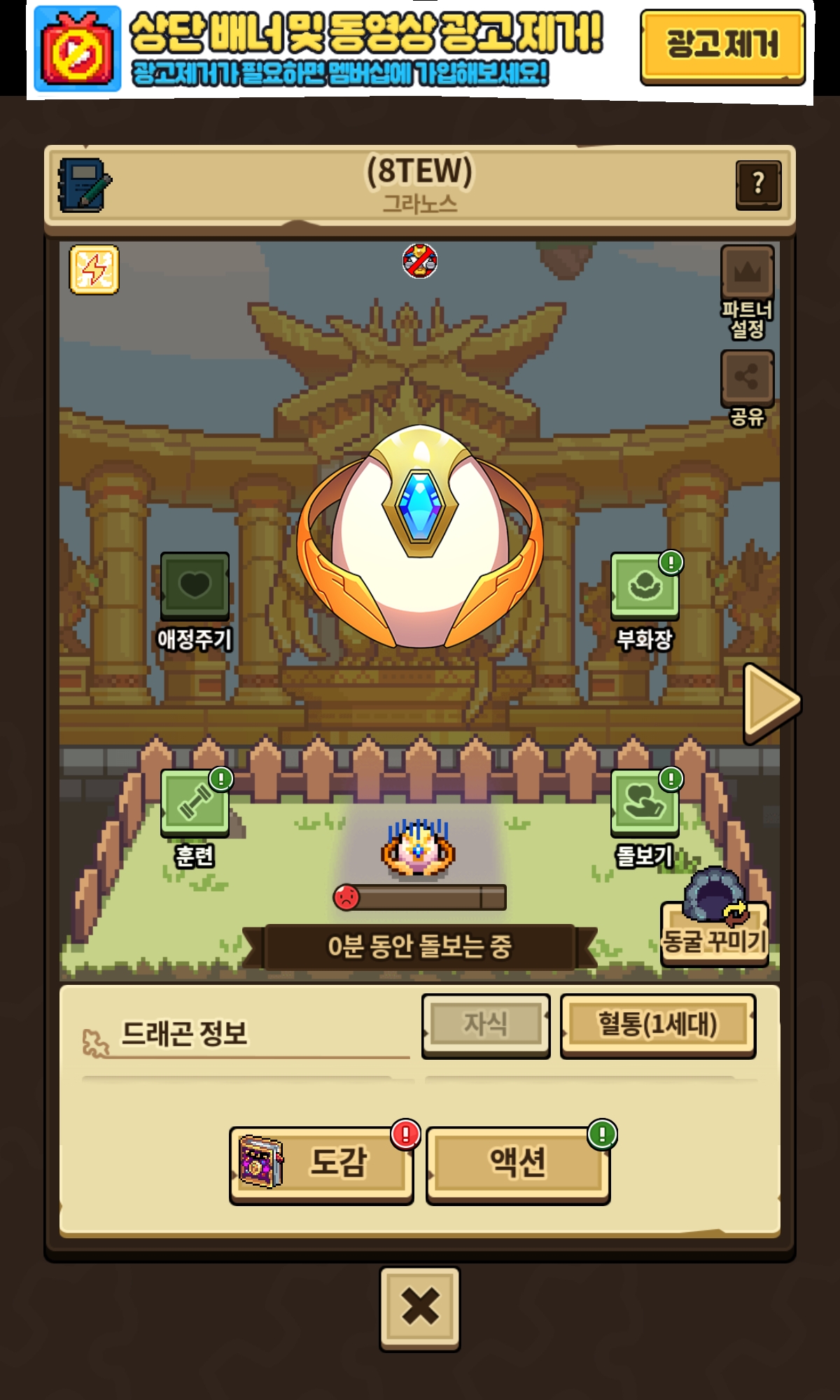Tap the lightning bolt icon
Viewport: 840px width, 1400px height.
94,269
